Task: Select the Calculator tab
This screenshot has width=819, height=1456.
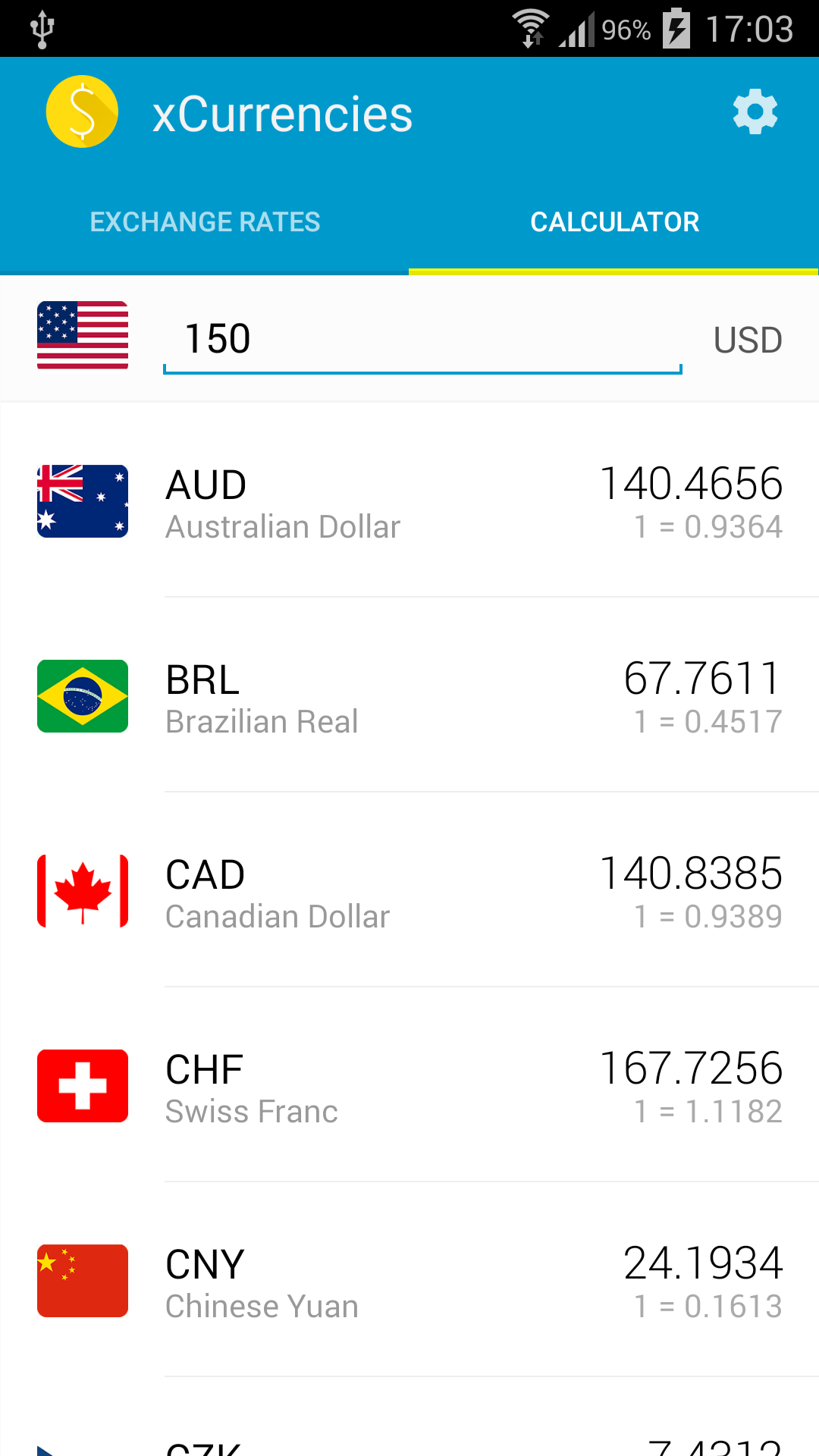Action: tap(614, 222)
